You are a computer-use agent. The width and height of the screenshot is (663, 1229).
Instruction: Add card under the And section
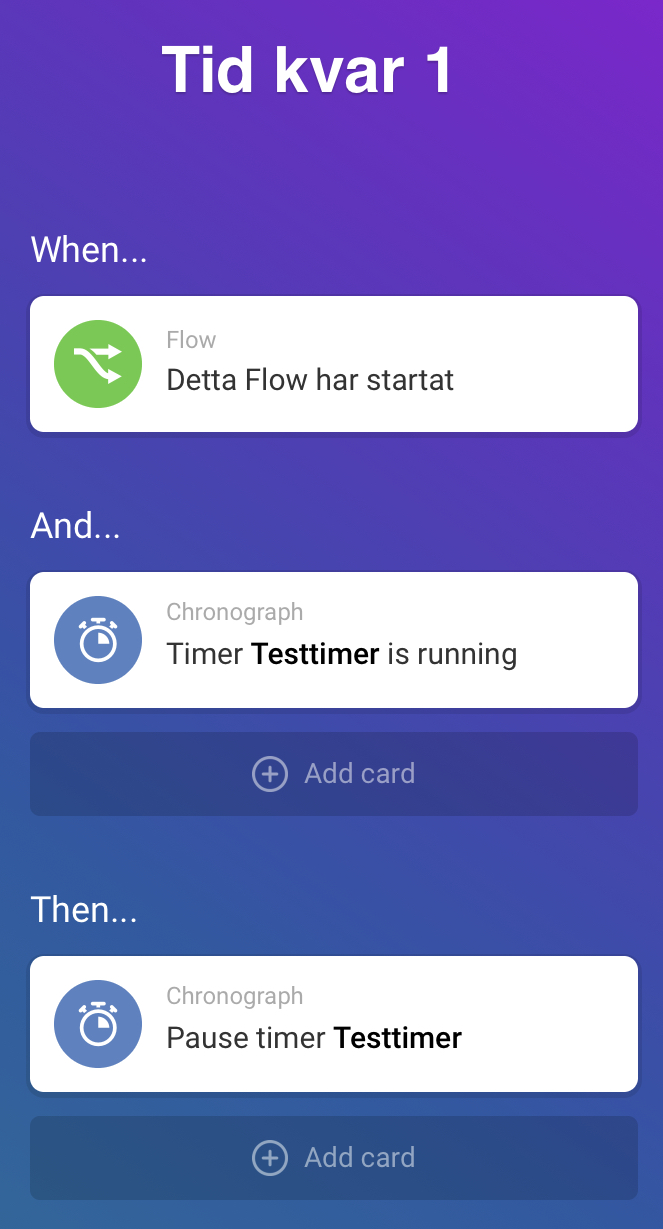(x=333, y=774)
